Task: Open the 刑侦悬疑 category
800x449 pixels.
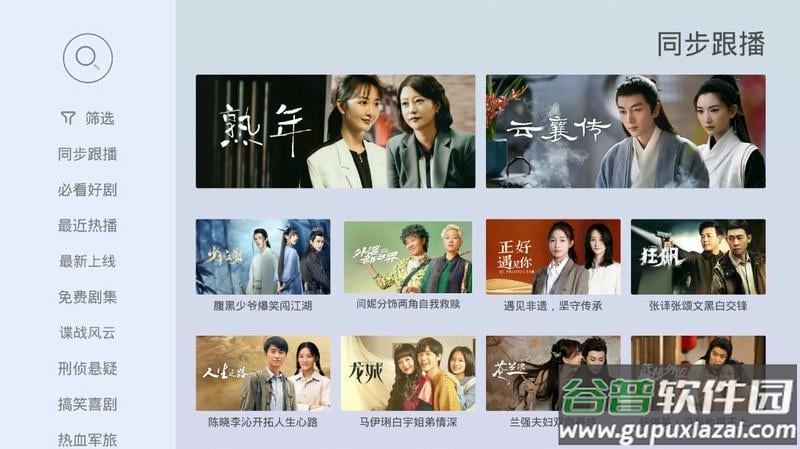Action: coord(88,369)
